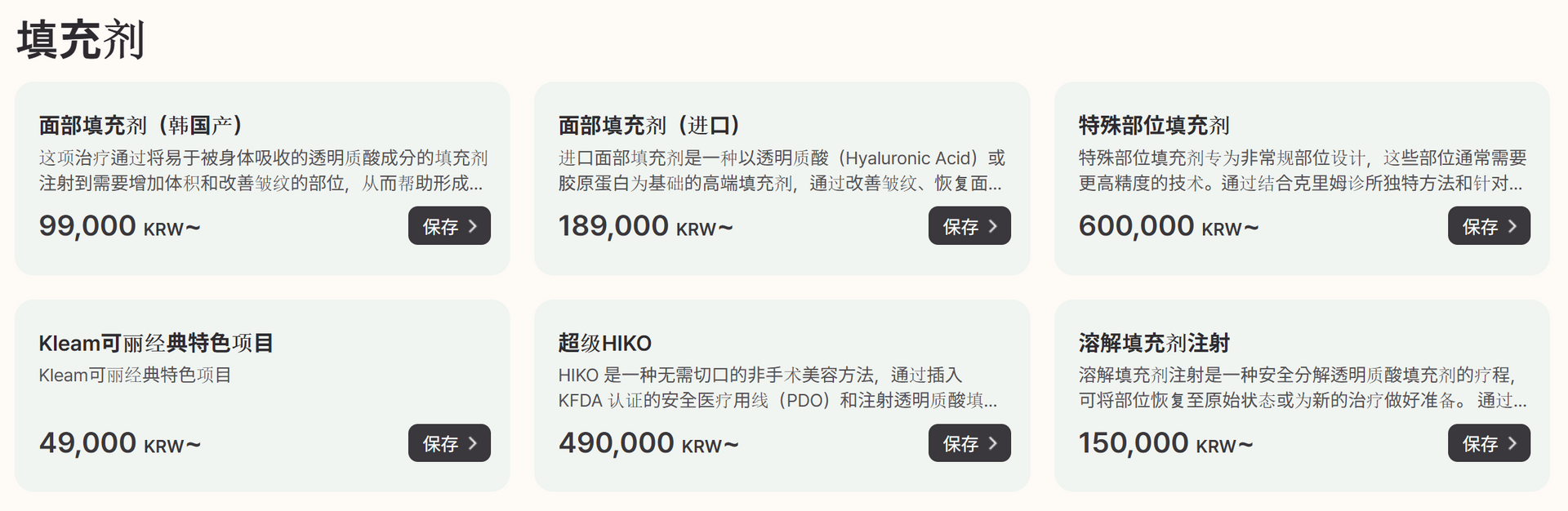Hit 保存 for 特殊部位填充剂
The height and width of the screenshot is (511, 1568).
click(1488, 226)
